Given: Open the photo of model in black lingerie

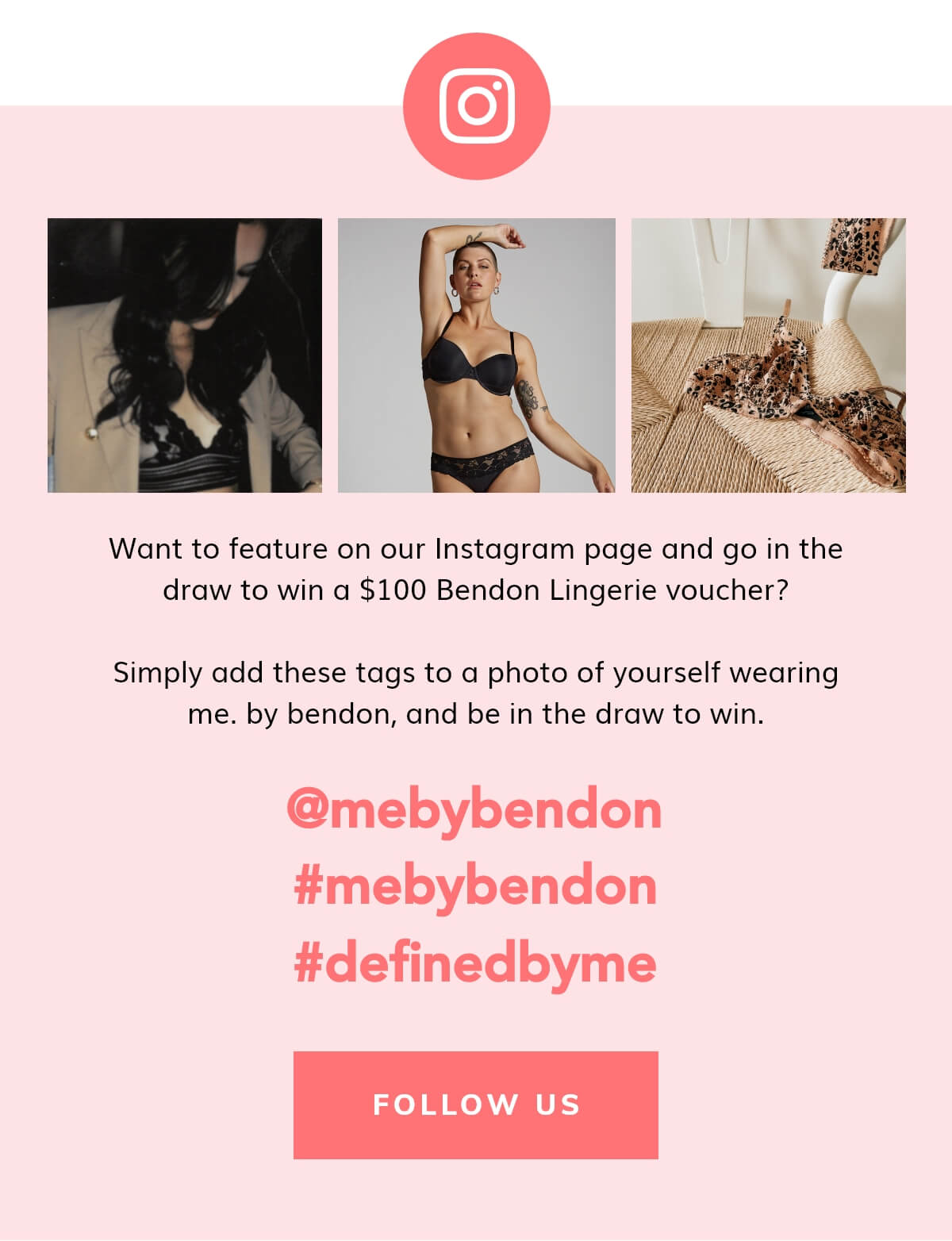Looking at the screenshot, I should point(476,355).
